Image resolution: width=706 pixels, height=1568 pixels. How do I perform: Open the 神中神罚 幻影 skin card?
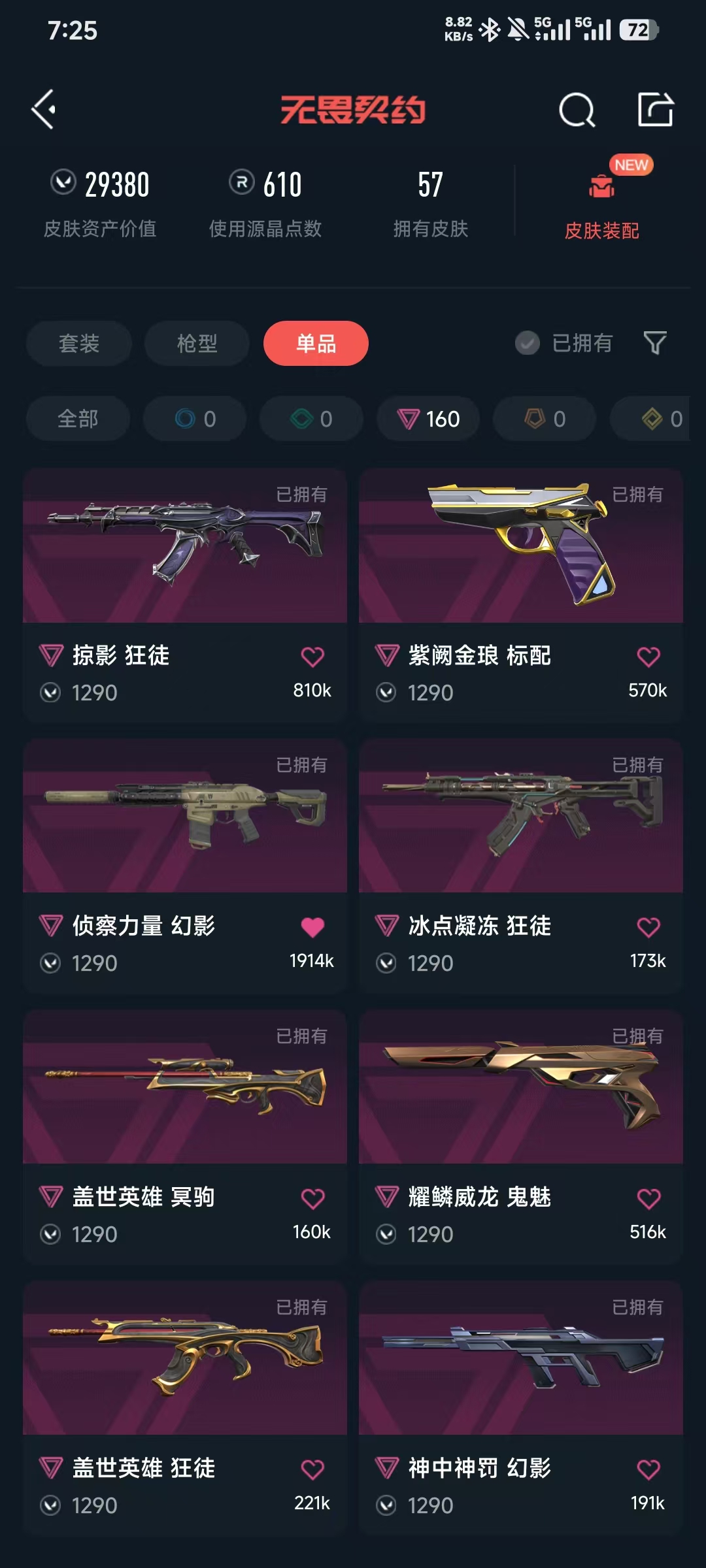click(x=521, y=1408)
